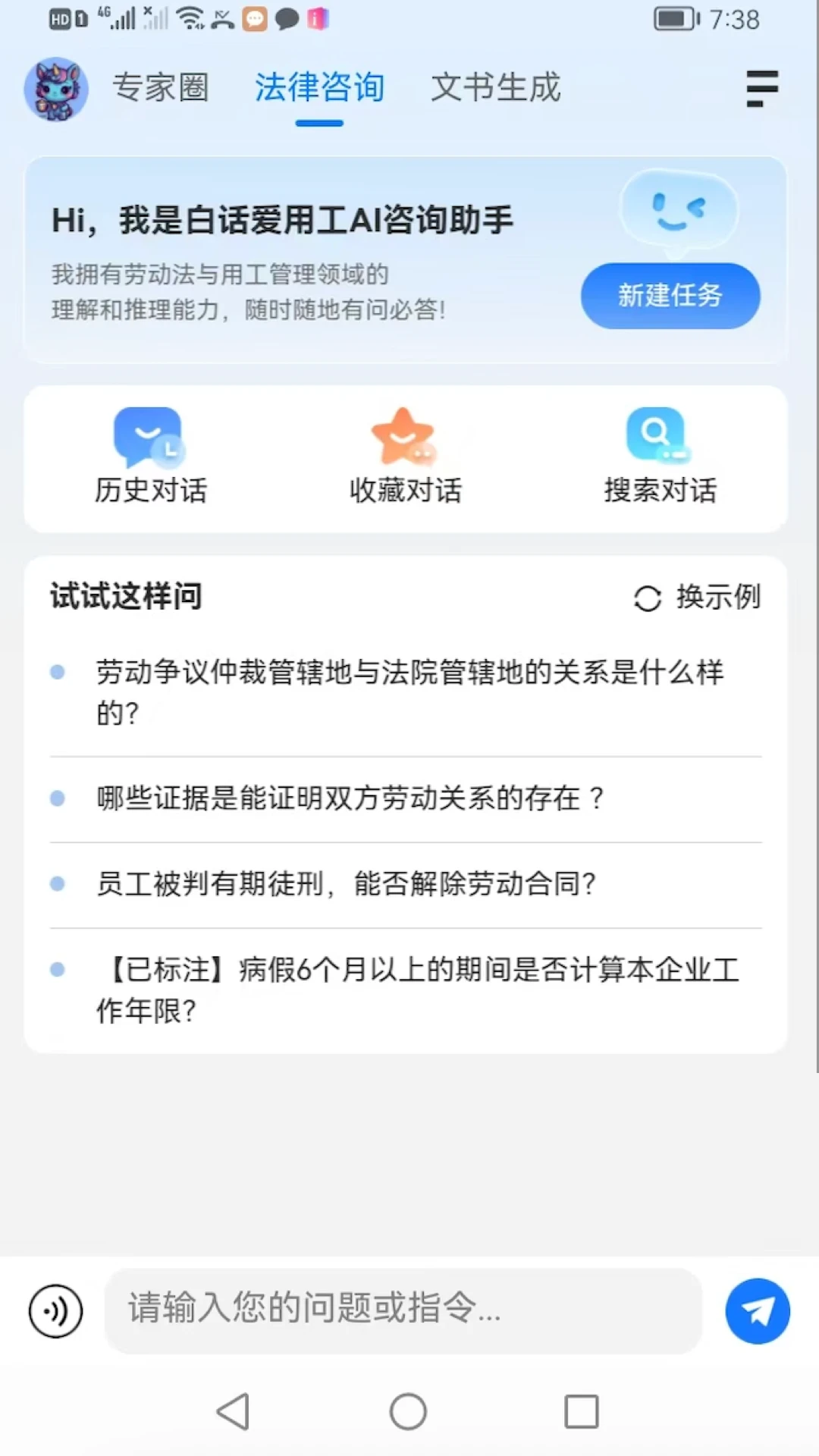The width and height of the screenshot is (819, 1456).
Task: Activate voice input icon
Action: click(x=56, y=1311)
